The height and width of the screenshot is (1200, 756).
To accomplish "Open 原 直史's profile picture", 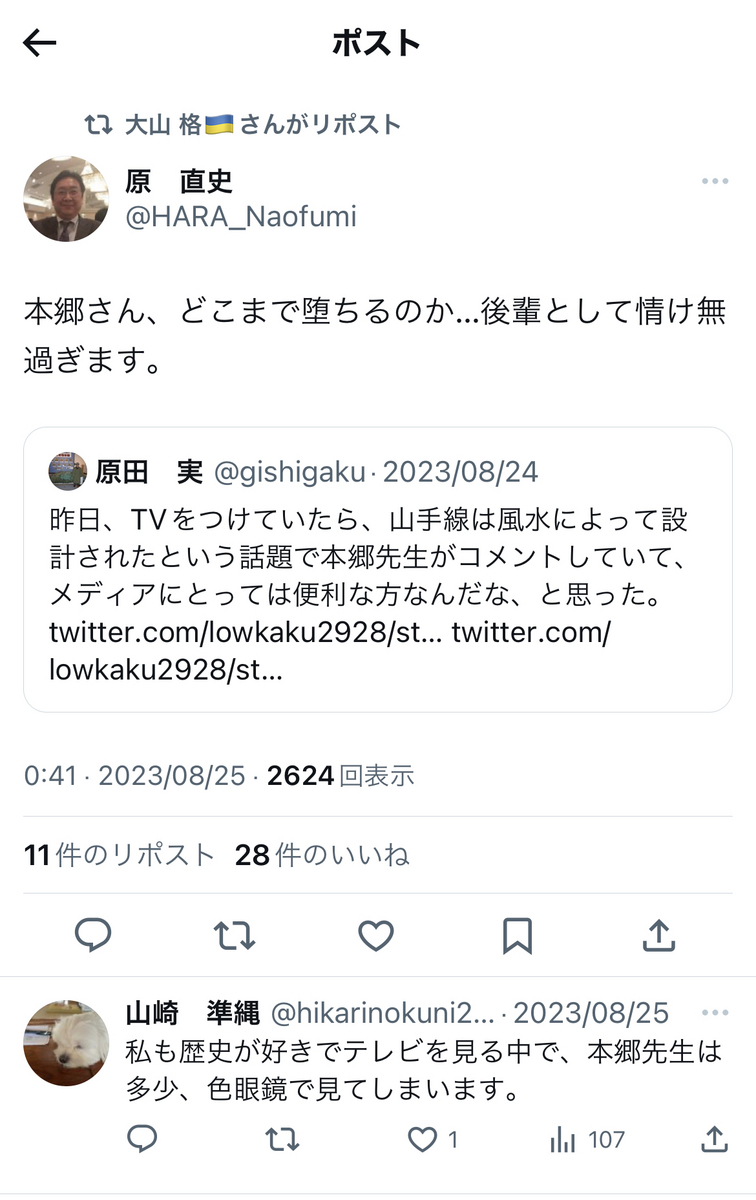I will pyautogui.click(x=66, y=199).
